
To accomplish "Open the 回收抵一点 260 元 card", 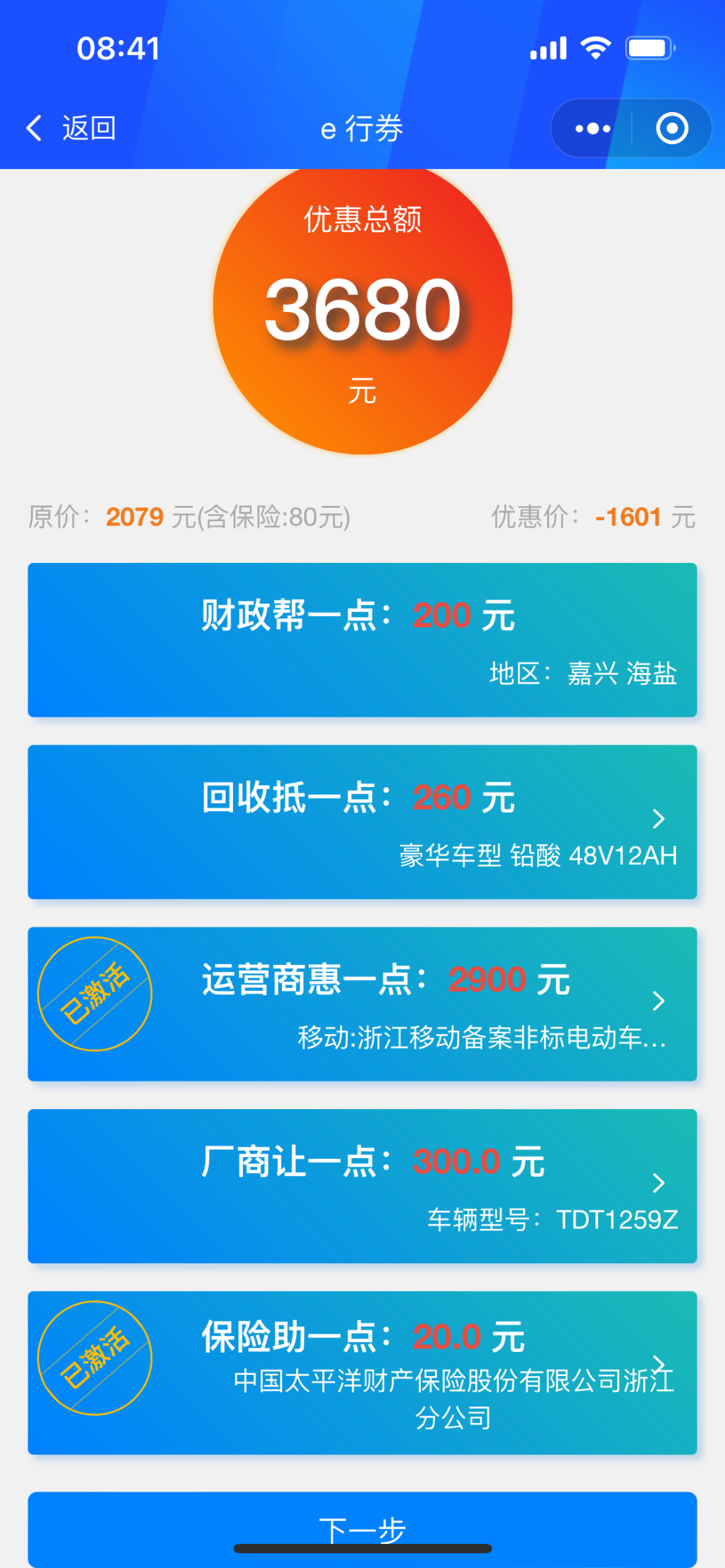I will 362,821.
